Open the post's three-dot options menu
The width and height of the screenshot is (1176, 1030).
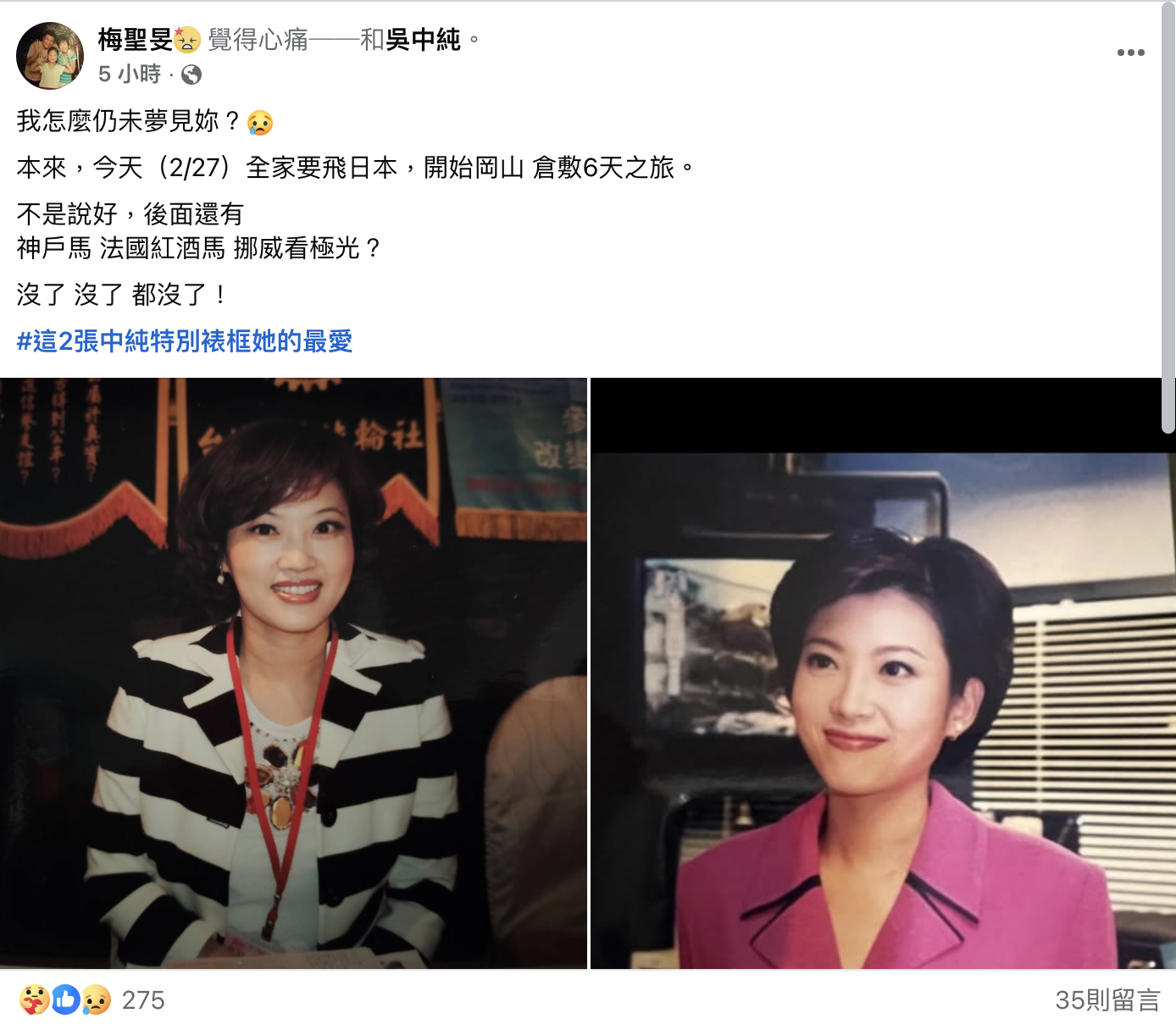[x=1130, y=53]
